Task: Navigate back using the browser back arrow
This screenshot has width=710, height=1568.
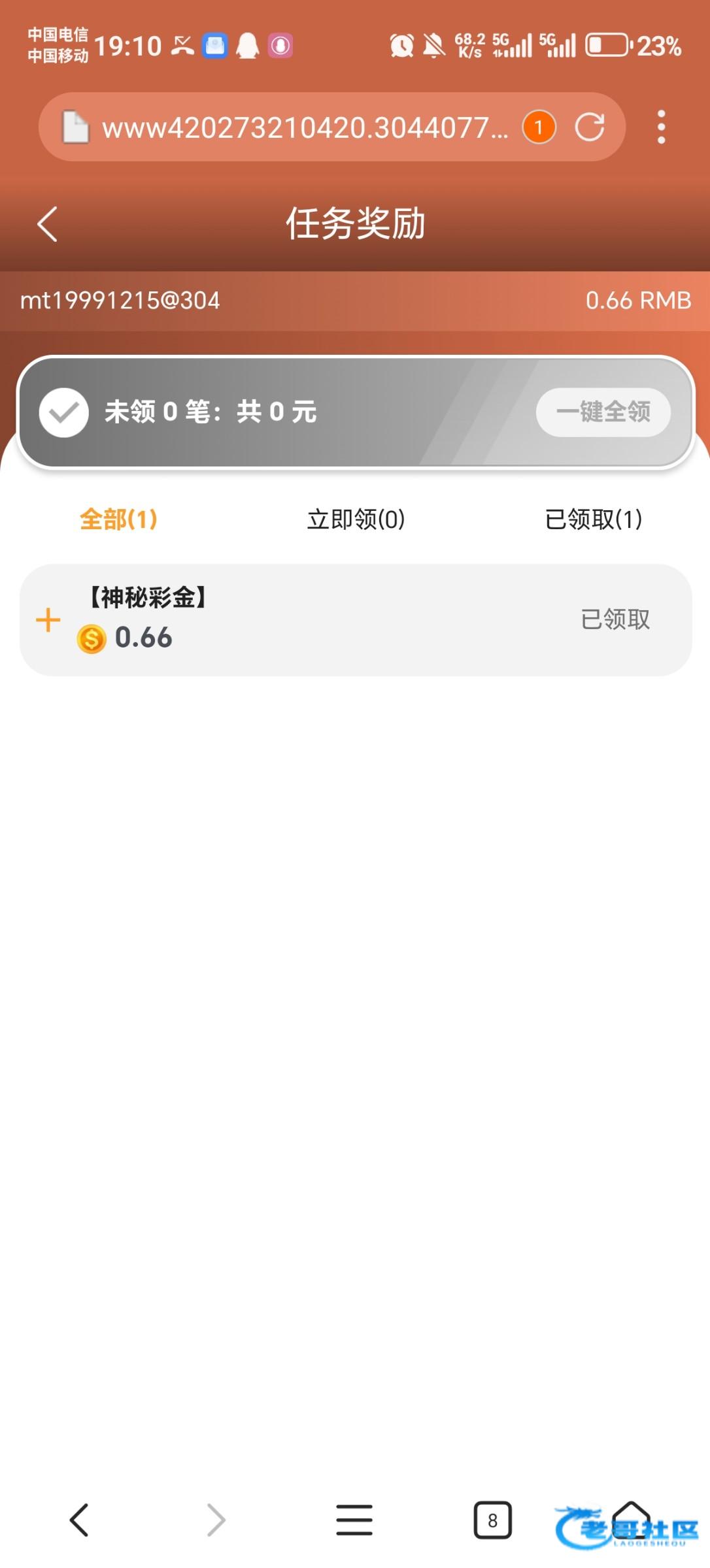Action: (x=79, y=1520)
